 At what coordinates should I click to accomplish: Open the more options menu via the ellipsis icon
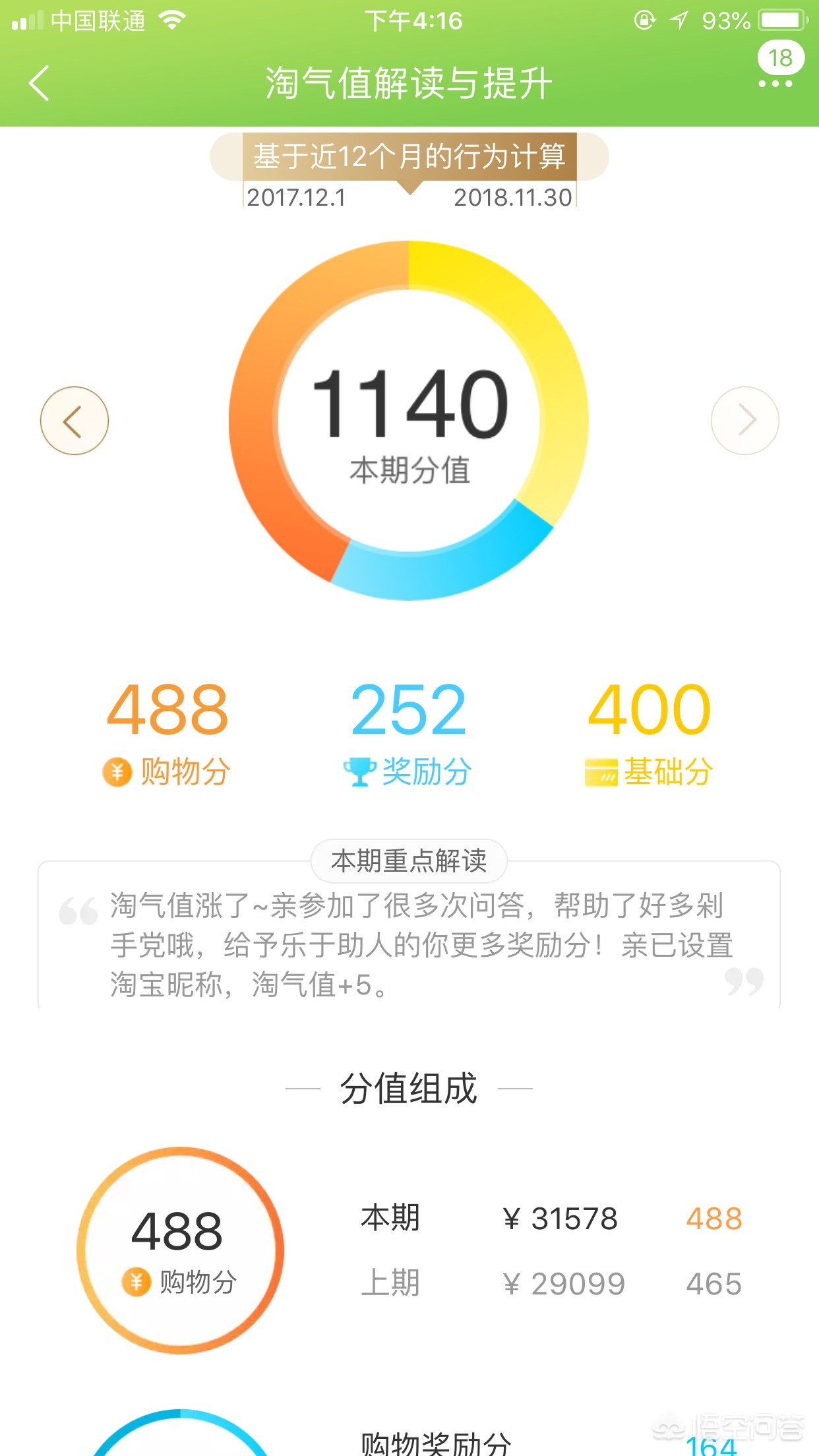(777, 84)
